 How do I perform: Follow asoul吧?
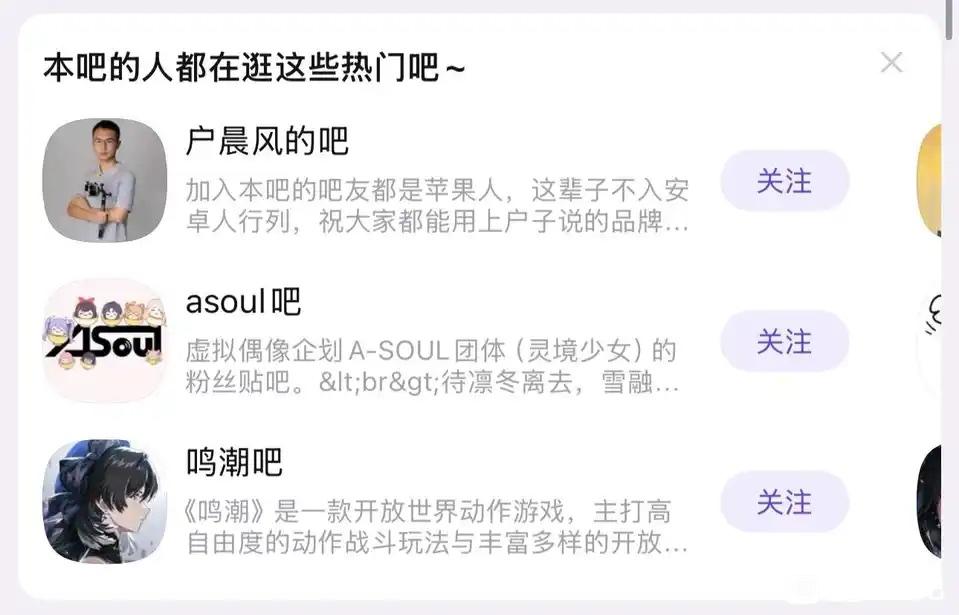(784, 342)
